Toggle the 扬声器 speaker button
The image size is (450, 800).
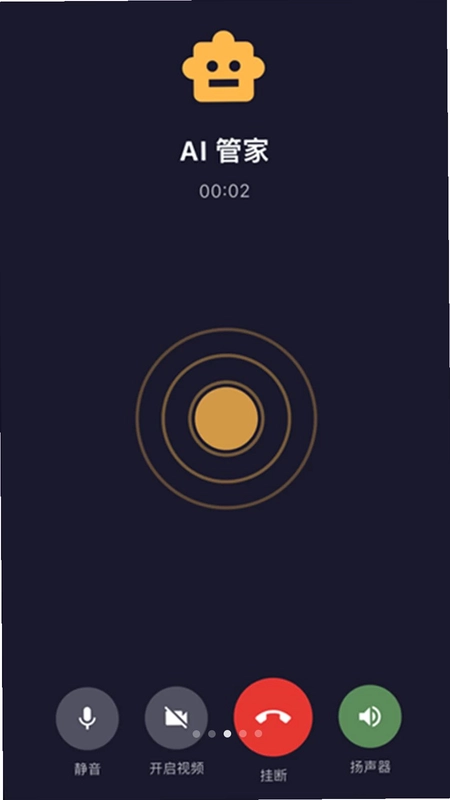[x=370, y=716]
